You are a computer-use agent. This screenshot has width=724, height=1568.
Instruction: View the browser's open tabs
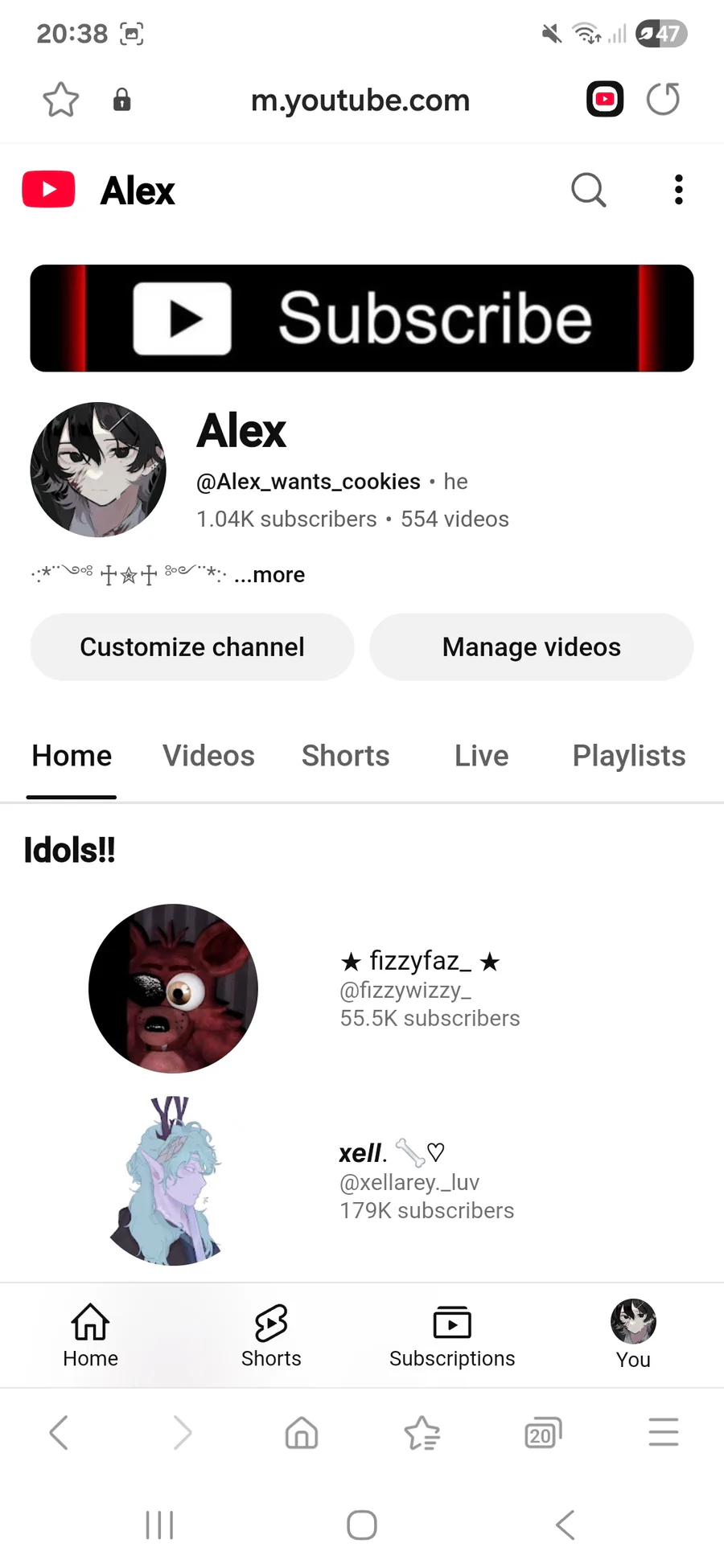(x=543, y=1433)
